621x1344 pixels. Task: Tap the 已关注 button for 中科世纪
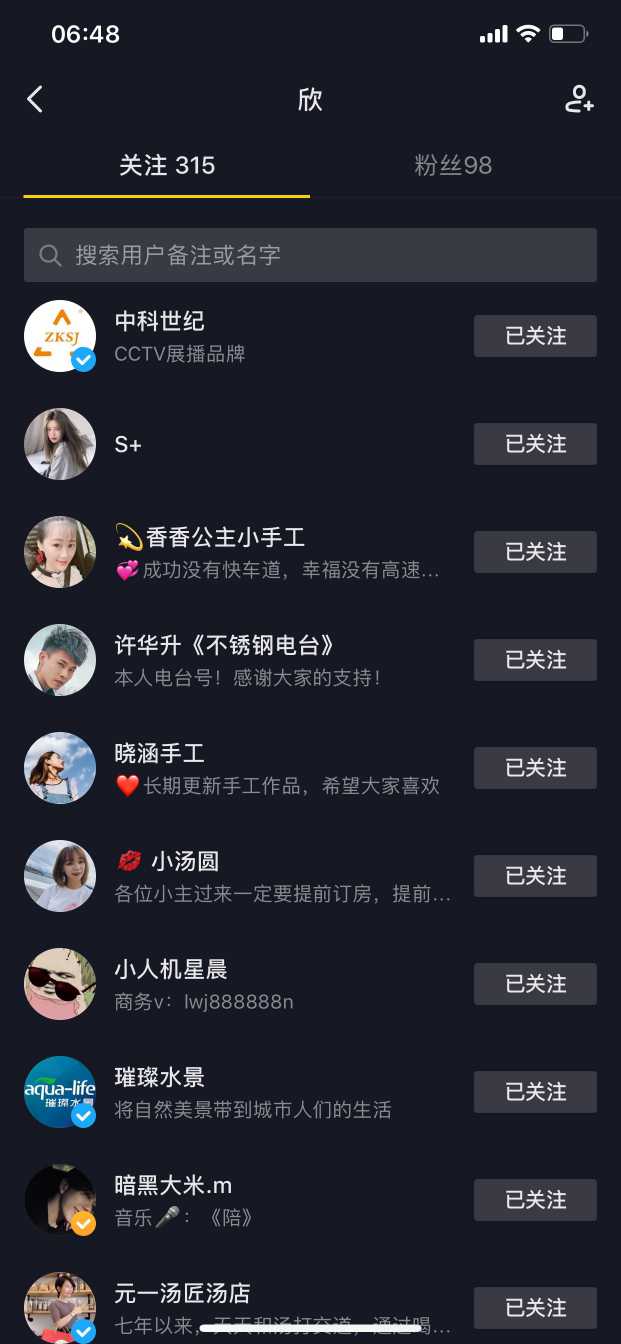click(535, 336)
